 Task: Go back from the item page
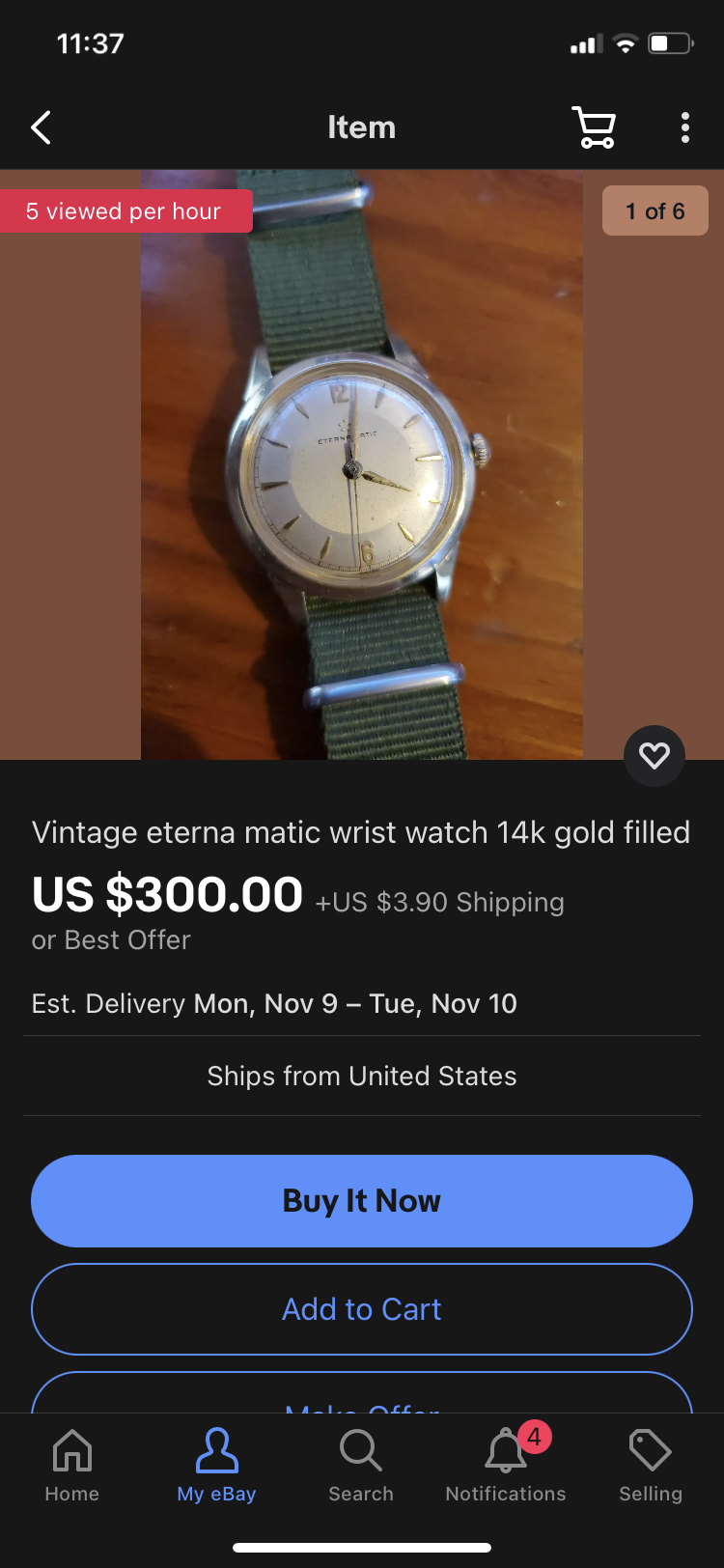click(x=41, y=127)
